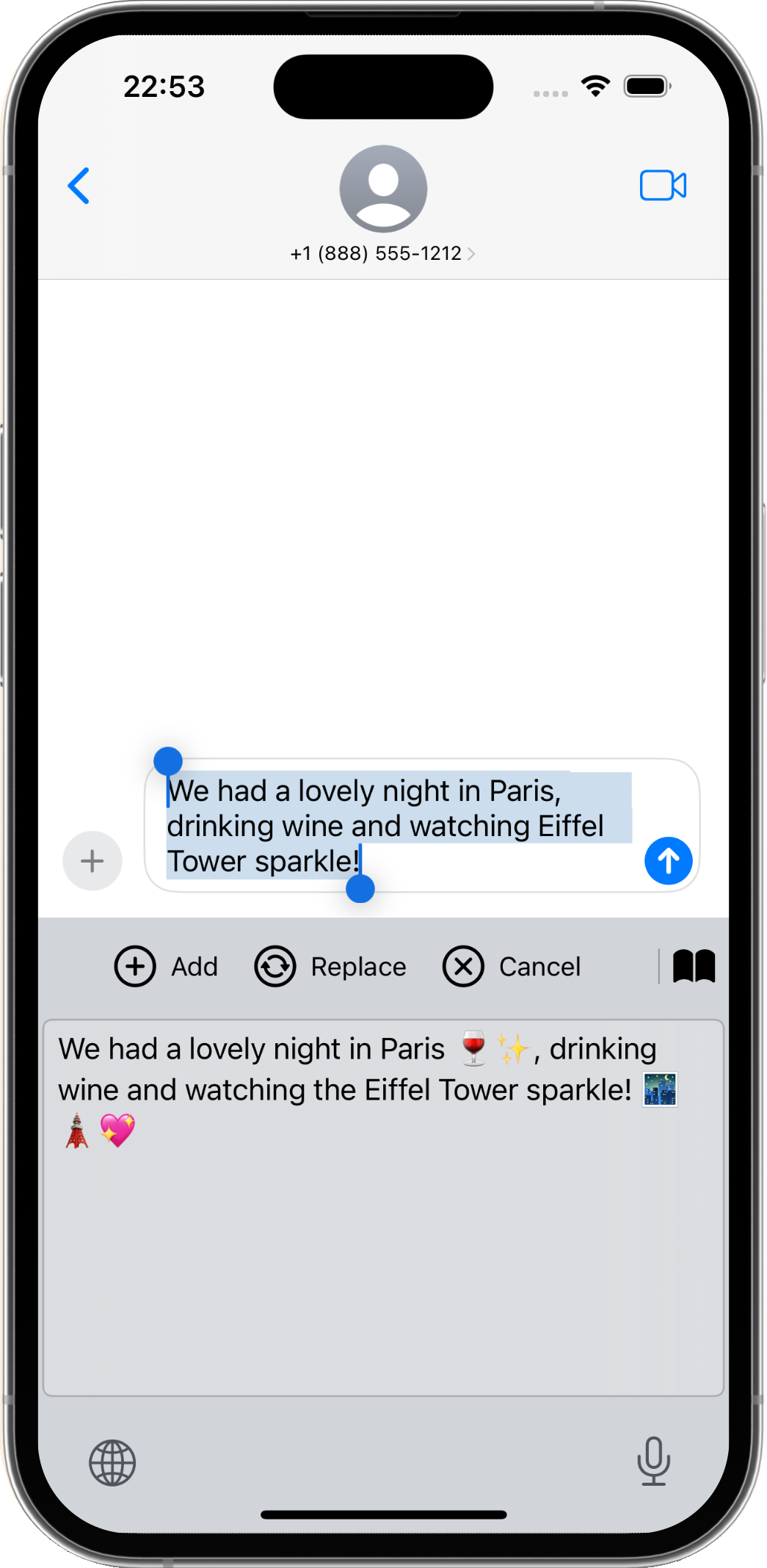Viewport: 767px width, 1568px height.
Task: Start a FaceTime video call
Action: 663,186
